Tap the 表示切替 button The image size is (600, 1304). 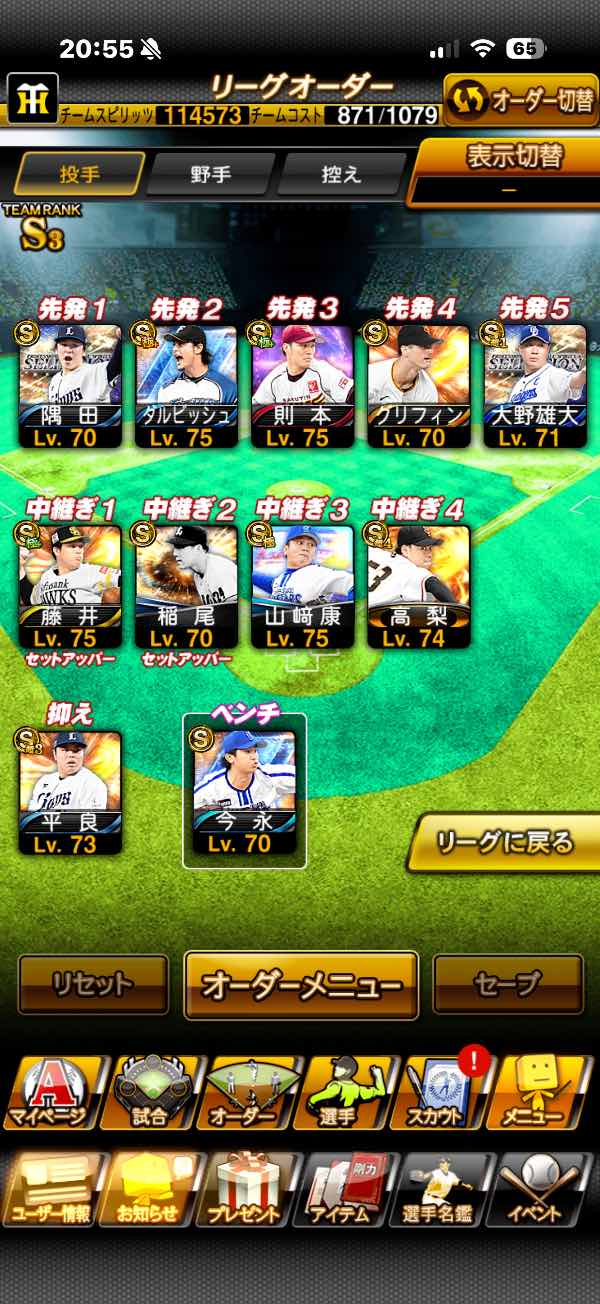pos(512,170)
